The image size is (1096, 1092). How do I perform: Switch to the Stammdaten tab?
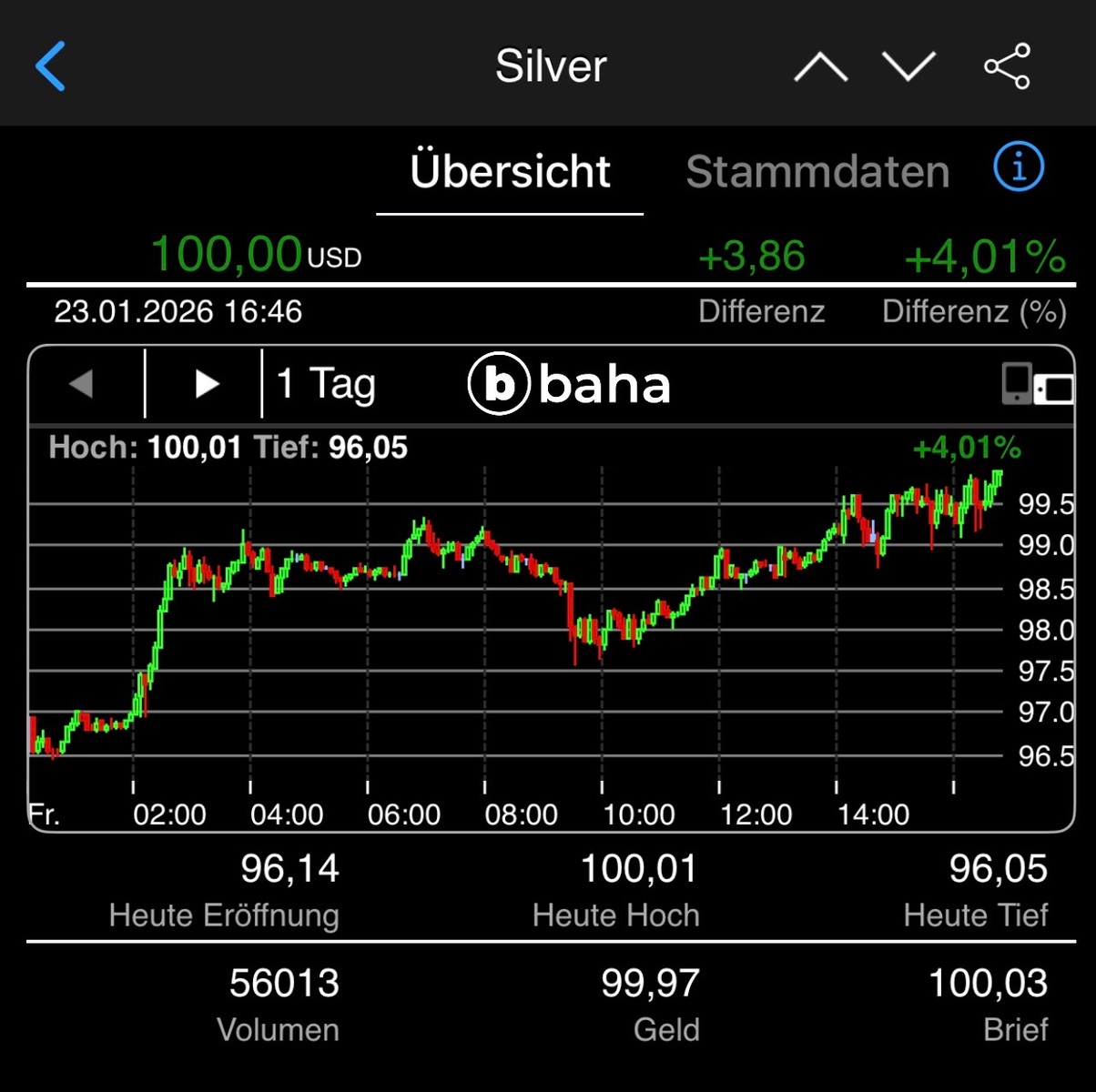click(817, 172)
